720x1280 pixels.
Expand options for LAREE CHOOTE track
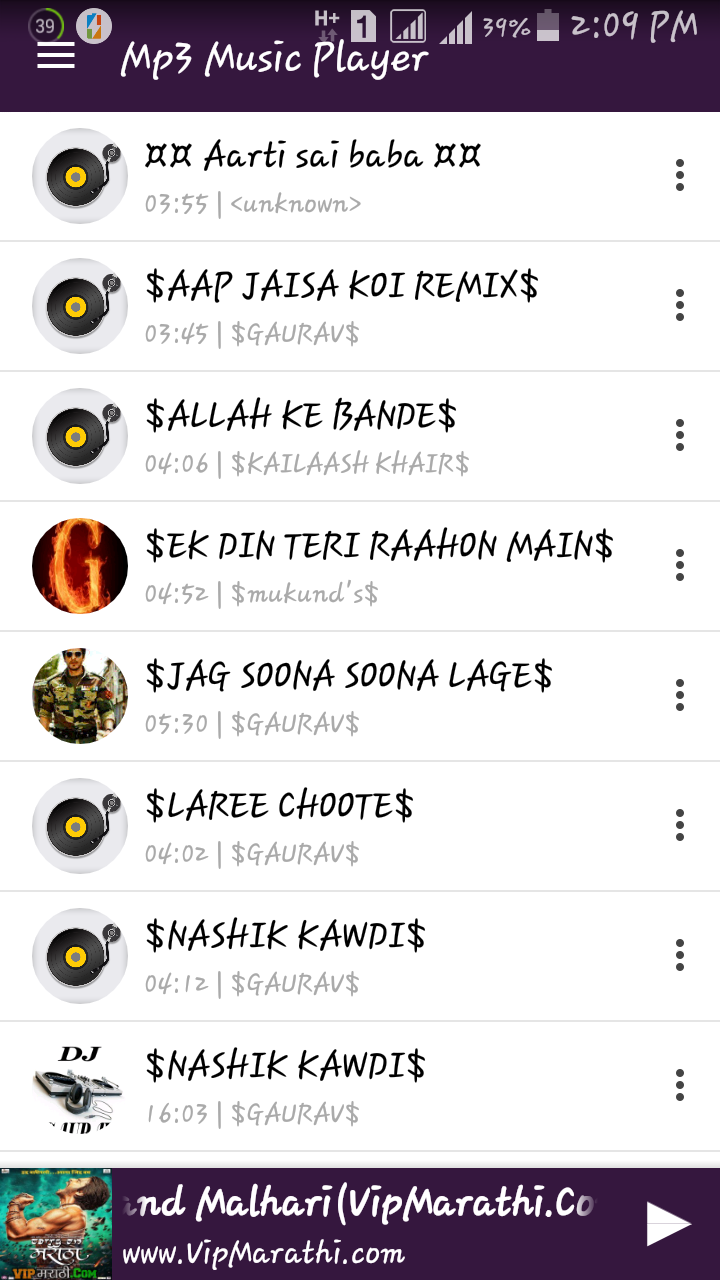pyautogui.click(x=679, y=825)
